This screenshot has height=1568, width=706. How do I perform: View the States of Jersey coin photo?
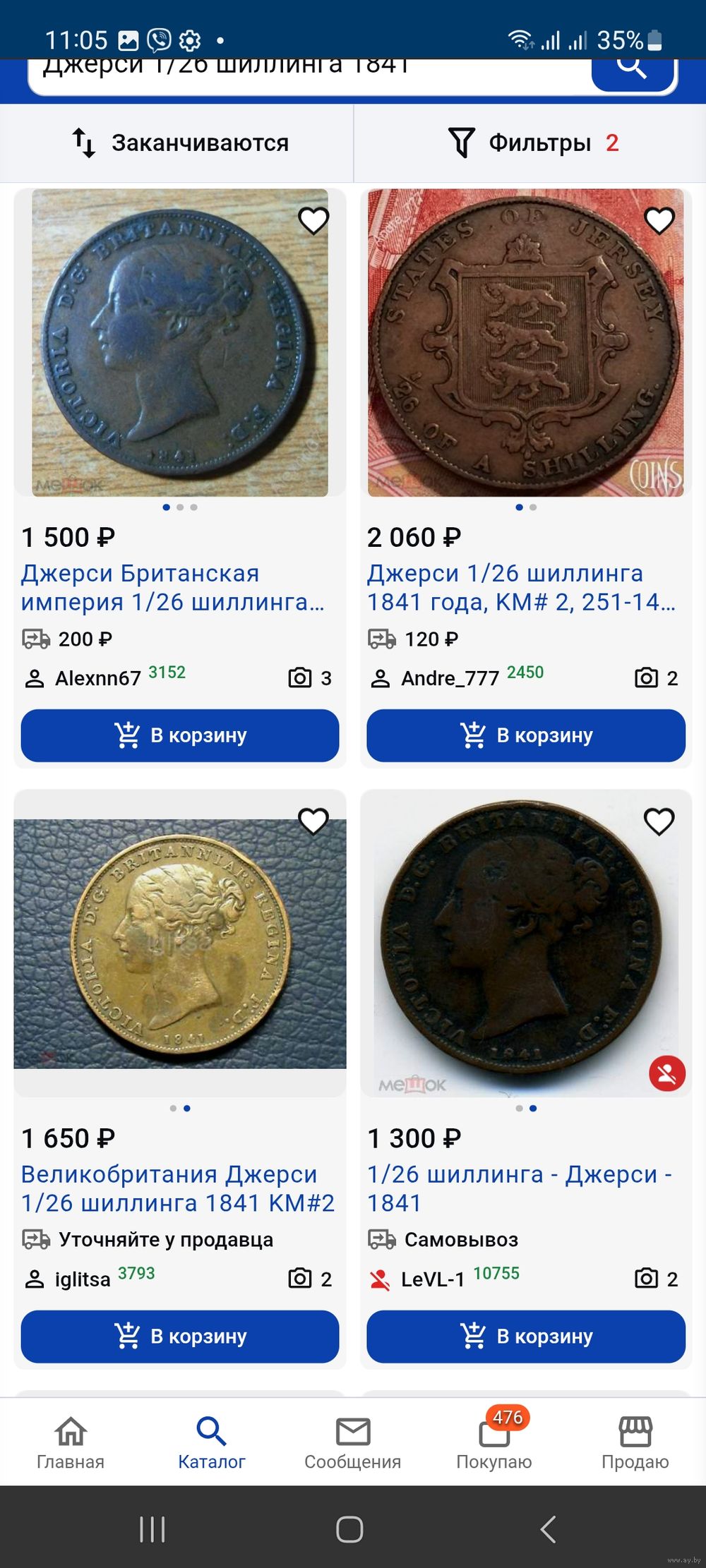tap(526, 342)
